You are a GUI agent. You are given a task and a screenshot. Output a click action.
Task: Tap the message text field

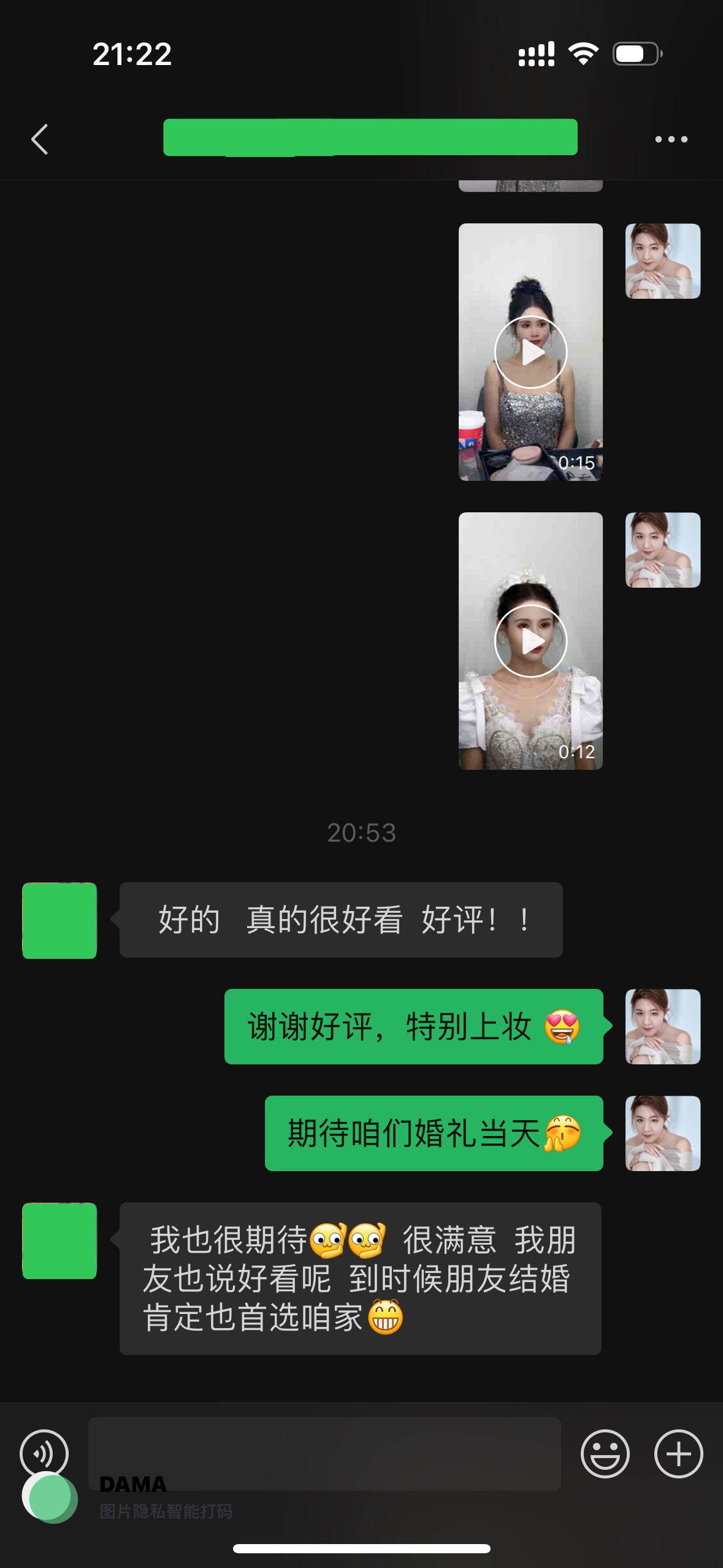tap(324, 1453)
